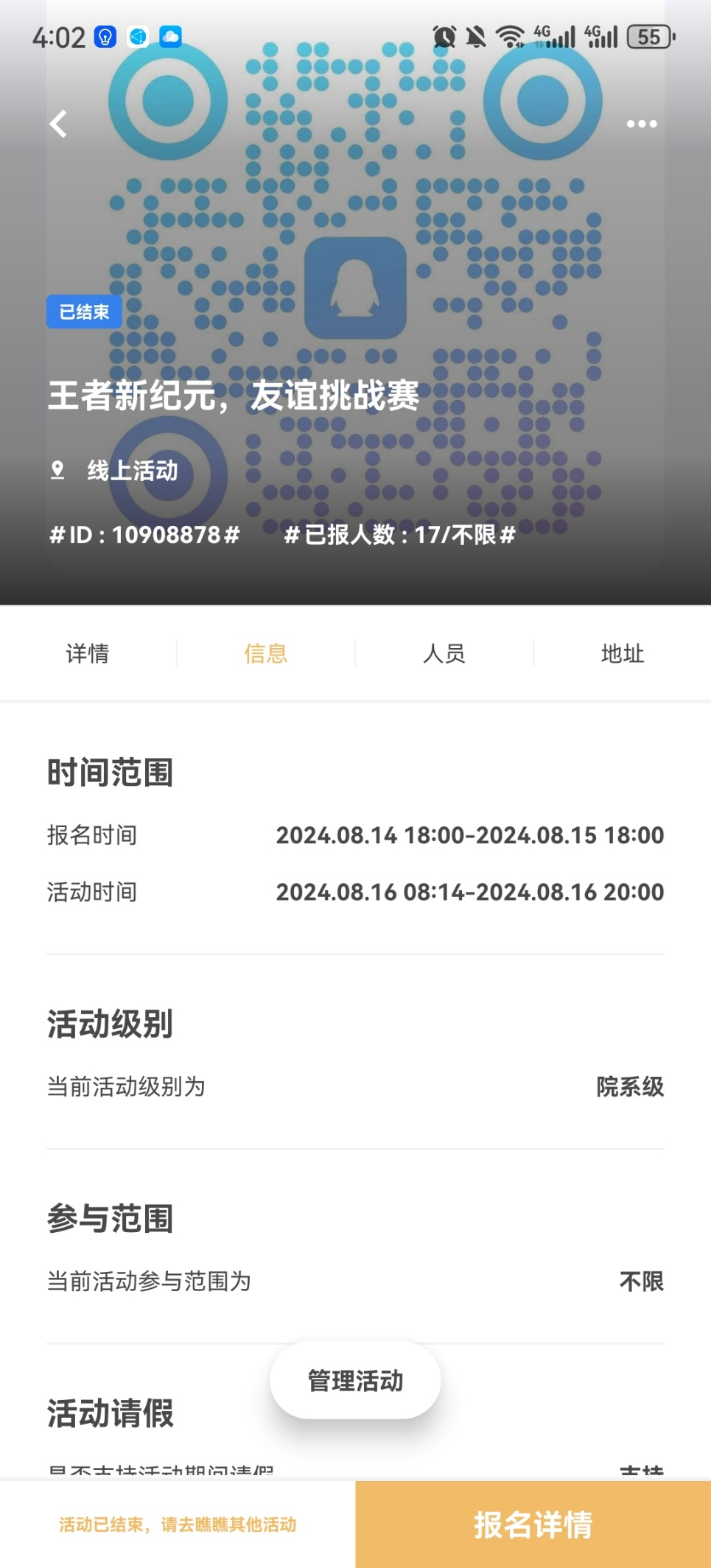Go back using the top-left arrow
The image size is (711, 1568).
click(x=58, y=124)
